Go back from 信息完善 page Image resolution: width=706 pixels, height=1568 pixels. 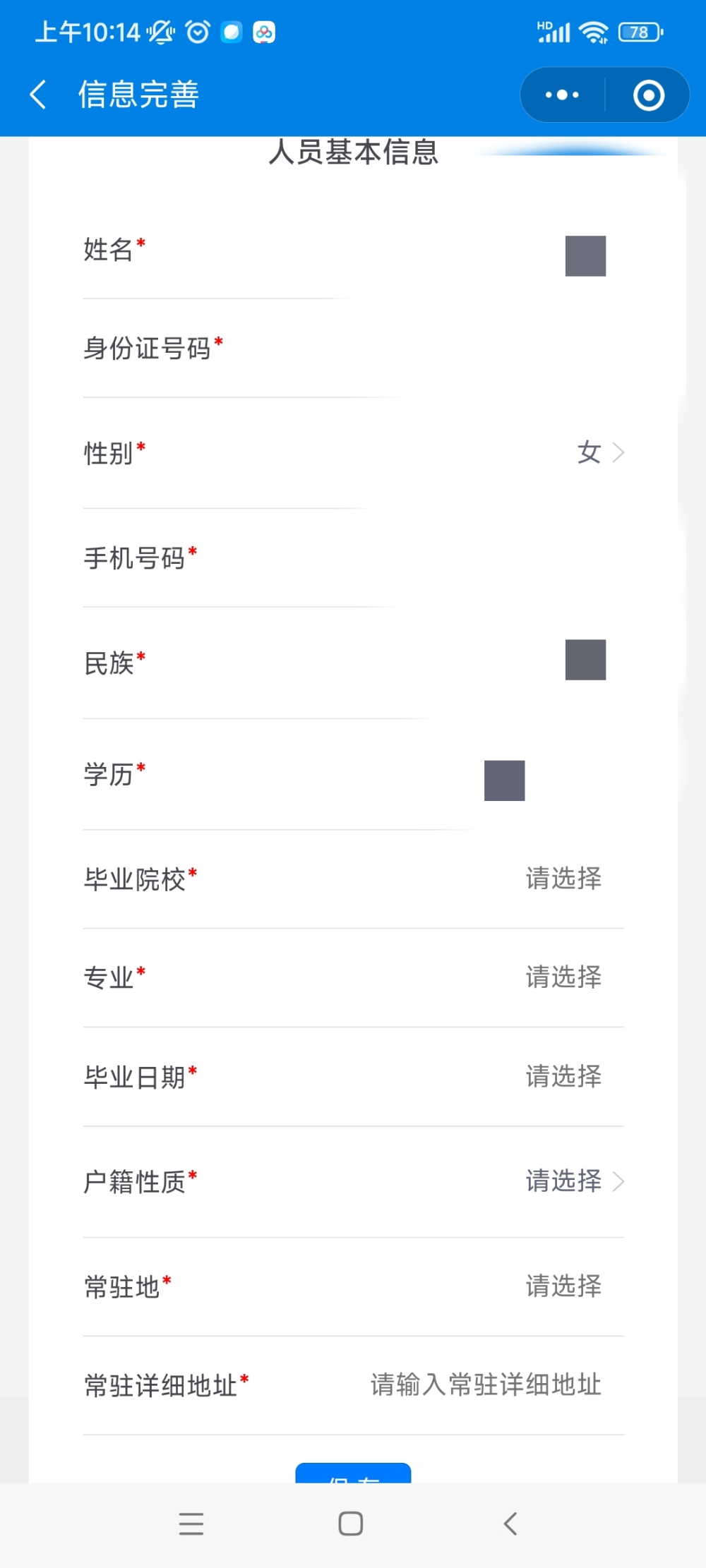click(39, 95)
